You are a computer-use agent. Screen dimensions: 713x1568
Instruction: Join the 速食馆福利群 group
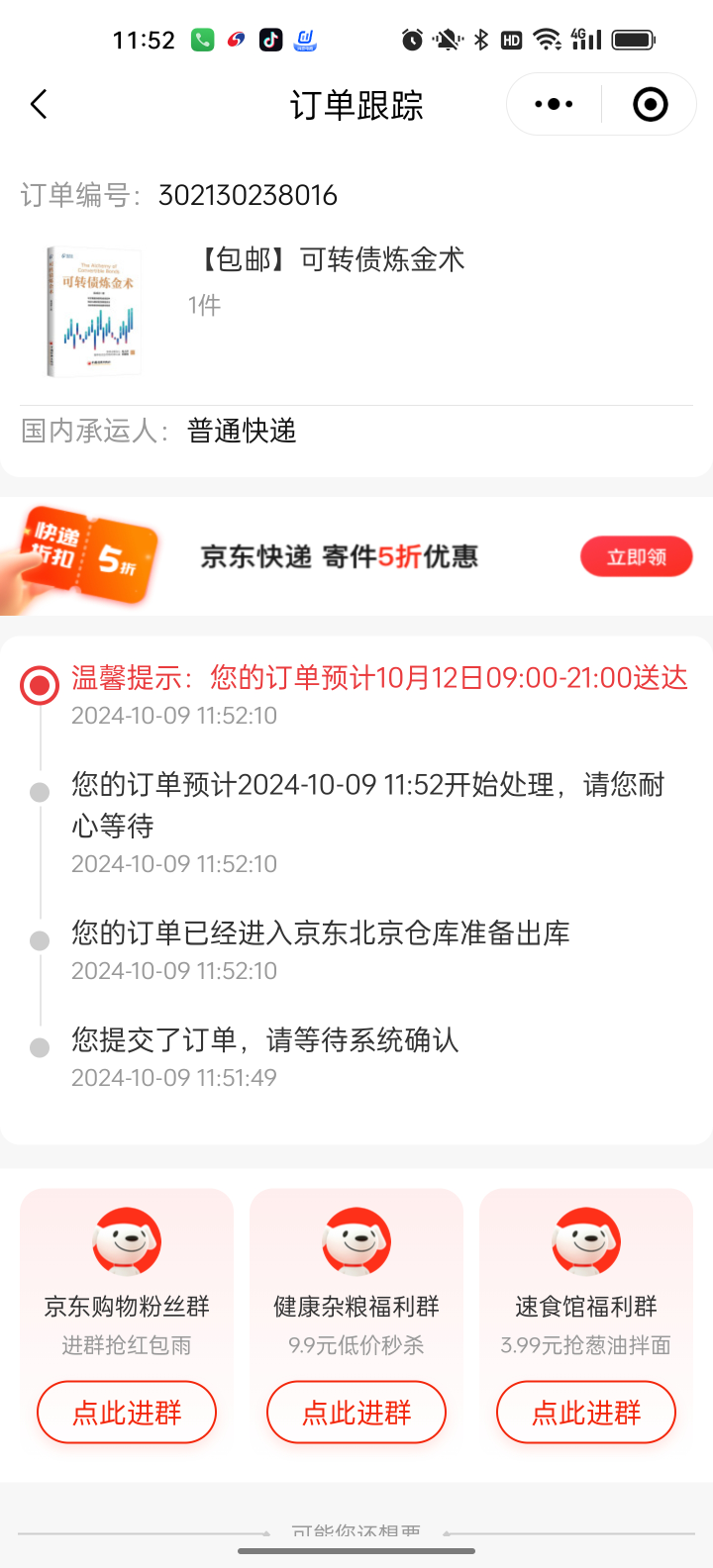586,1412
